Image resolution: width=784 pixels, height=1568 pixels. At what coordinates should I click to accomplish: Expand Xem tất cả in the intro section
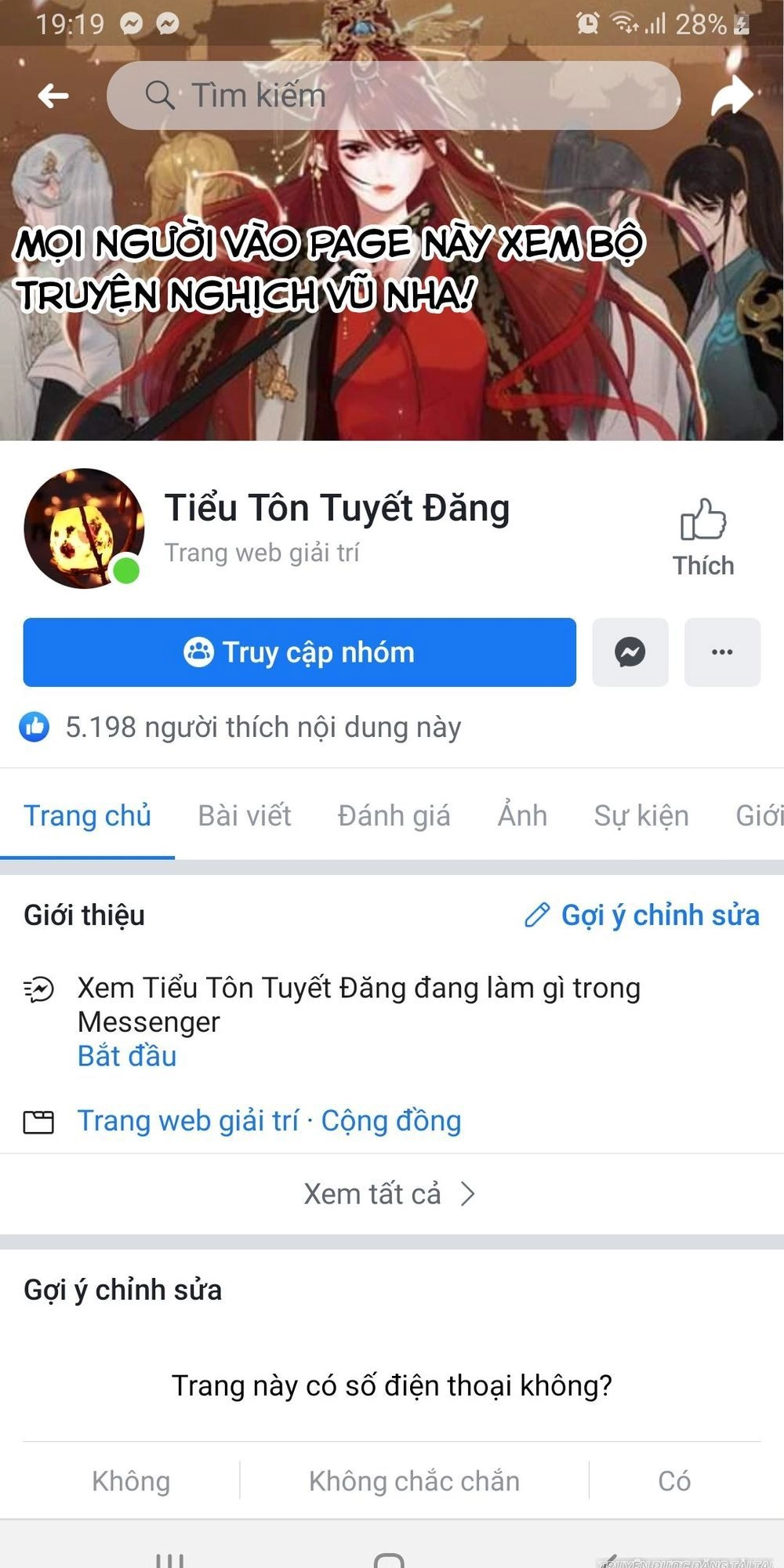(390, 1193)
